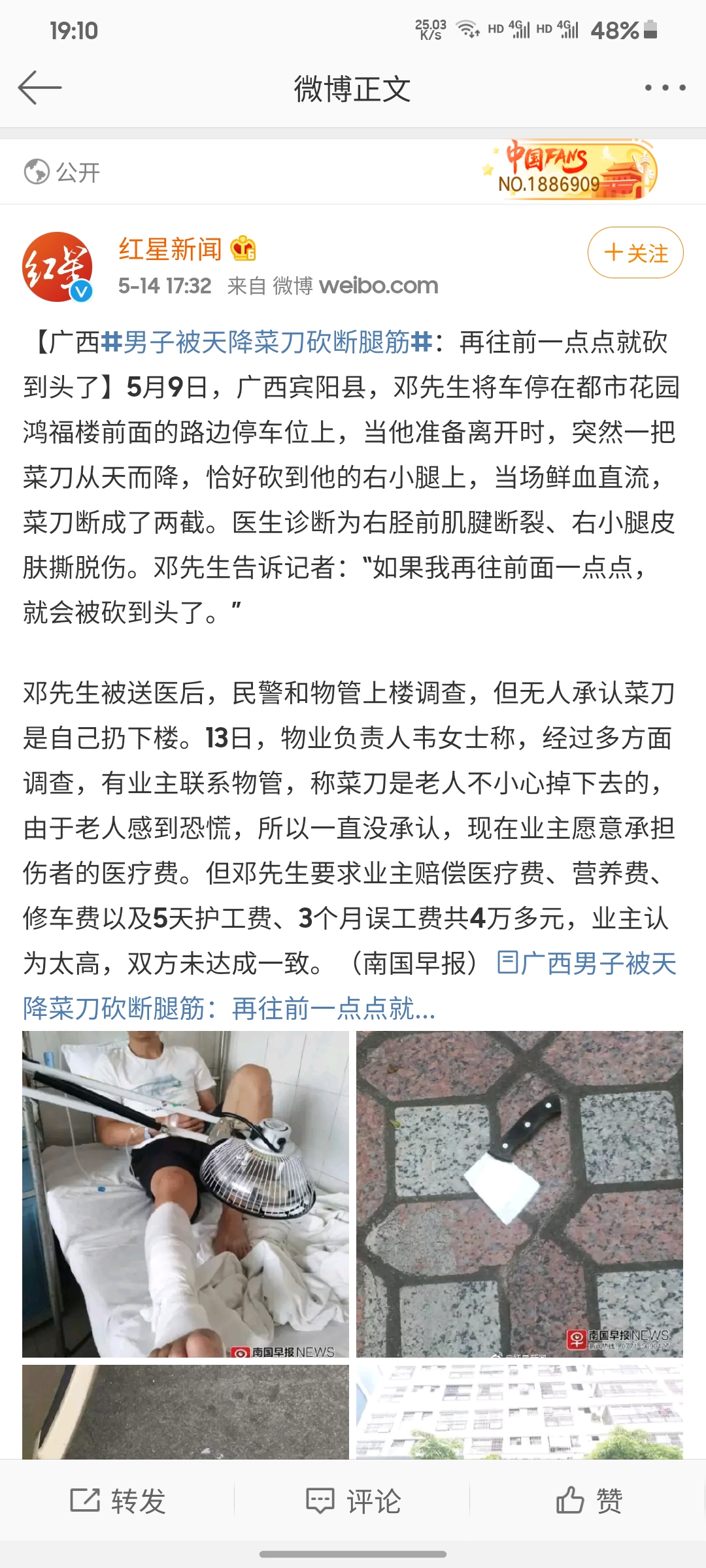The image size is (706, 1568).
Task: Go back using the top arrow
Action: 39,88
